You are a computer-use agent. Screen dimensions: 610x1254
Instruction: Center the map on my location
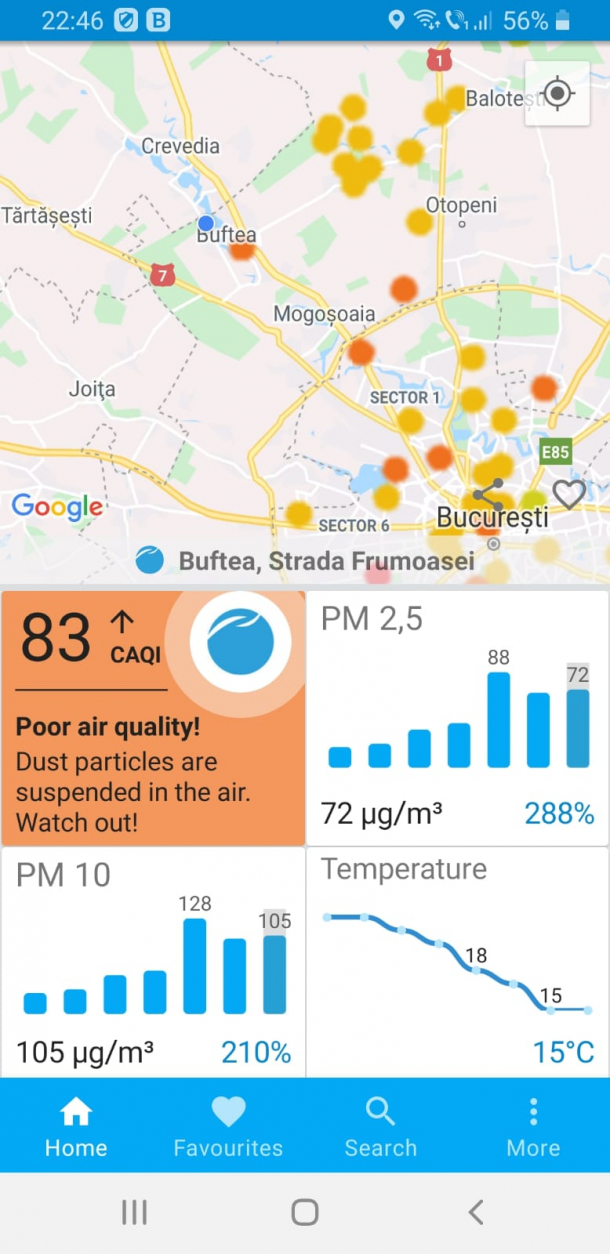coord(557,94)
